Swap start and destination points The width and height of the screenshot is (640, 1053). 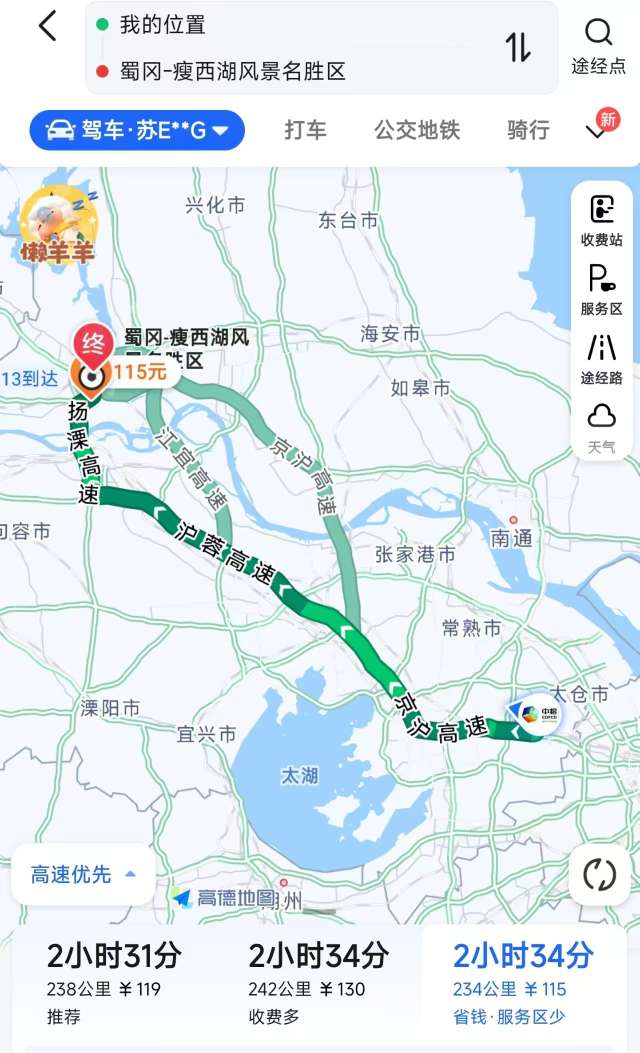[517, 47]
